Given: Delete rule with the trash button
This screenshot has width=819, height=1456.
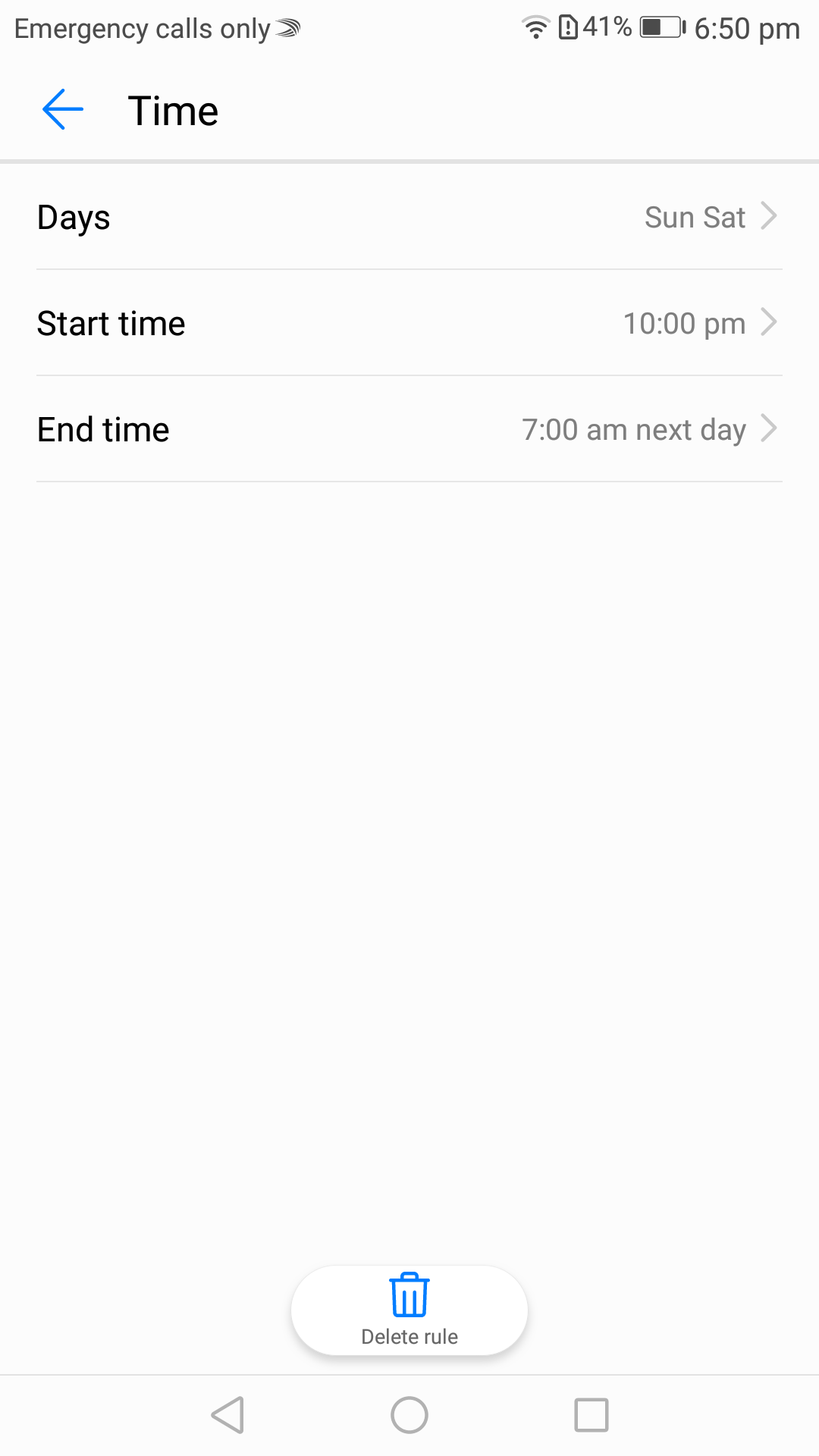Looking at the screenshot, I should pos(409,1310).
